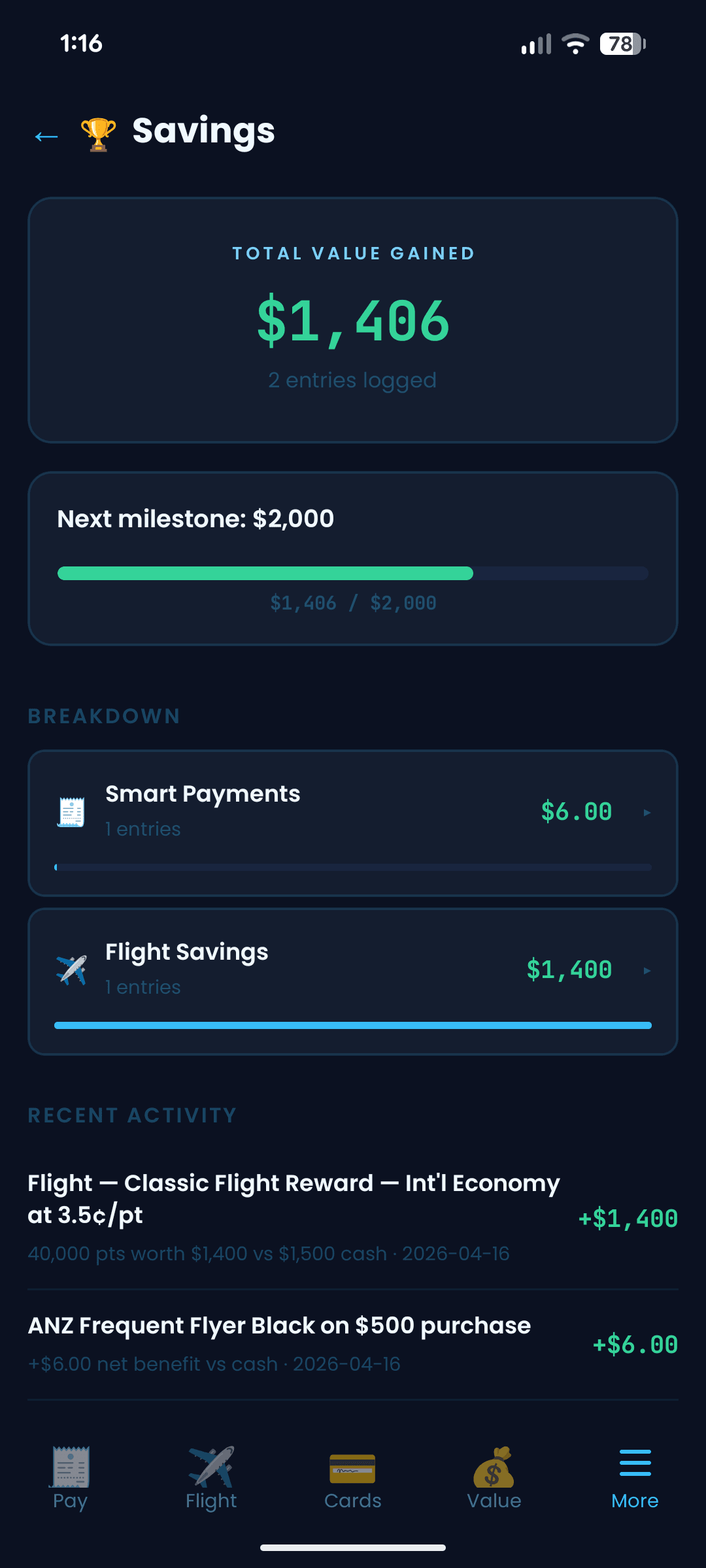Open the Pay tab receipt icon
The width and height of the screenshot is (706, 1568).
click(x=69, y=1469)
